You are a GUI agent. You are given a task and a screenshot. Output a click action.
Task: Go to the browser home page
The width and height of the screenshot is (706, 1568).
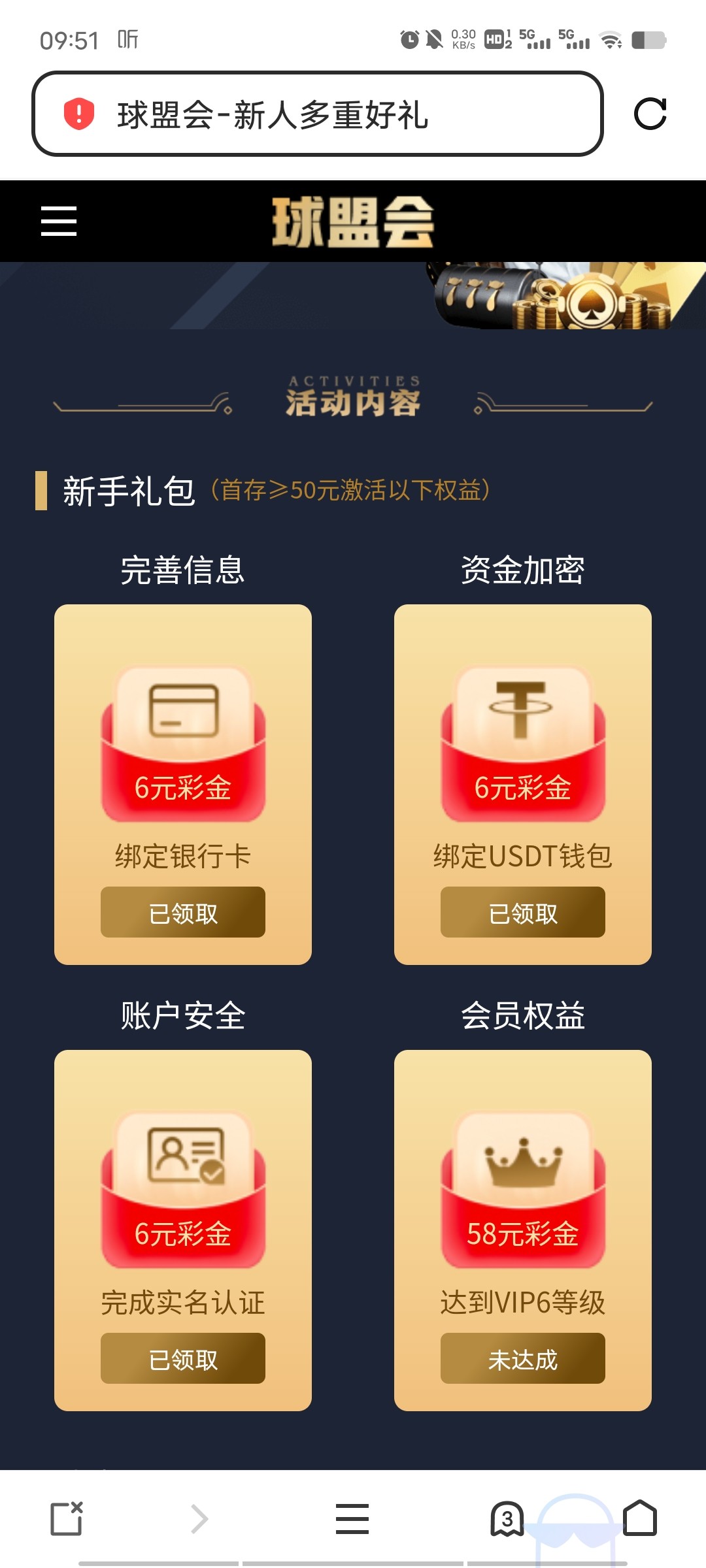(640, 1518)
